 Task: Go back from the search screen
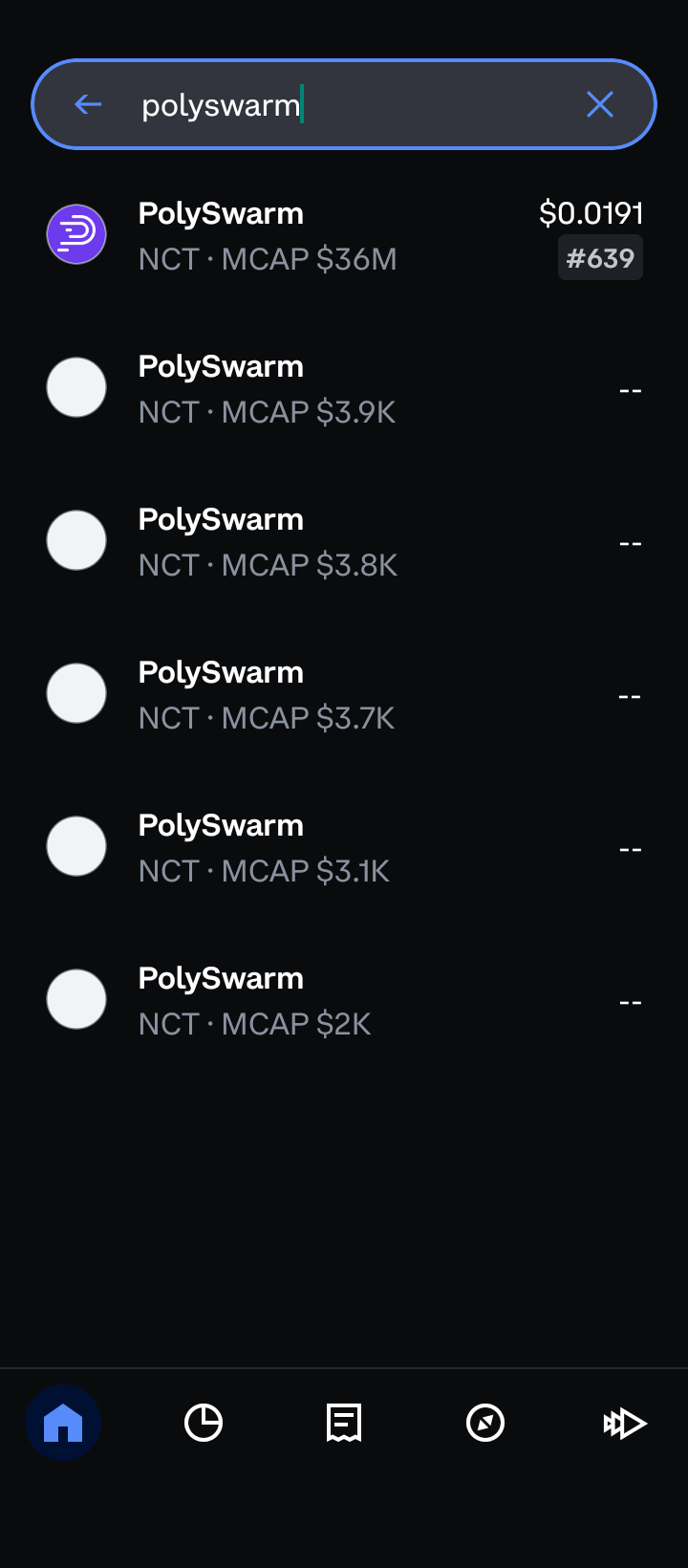[88, 104]
